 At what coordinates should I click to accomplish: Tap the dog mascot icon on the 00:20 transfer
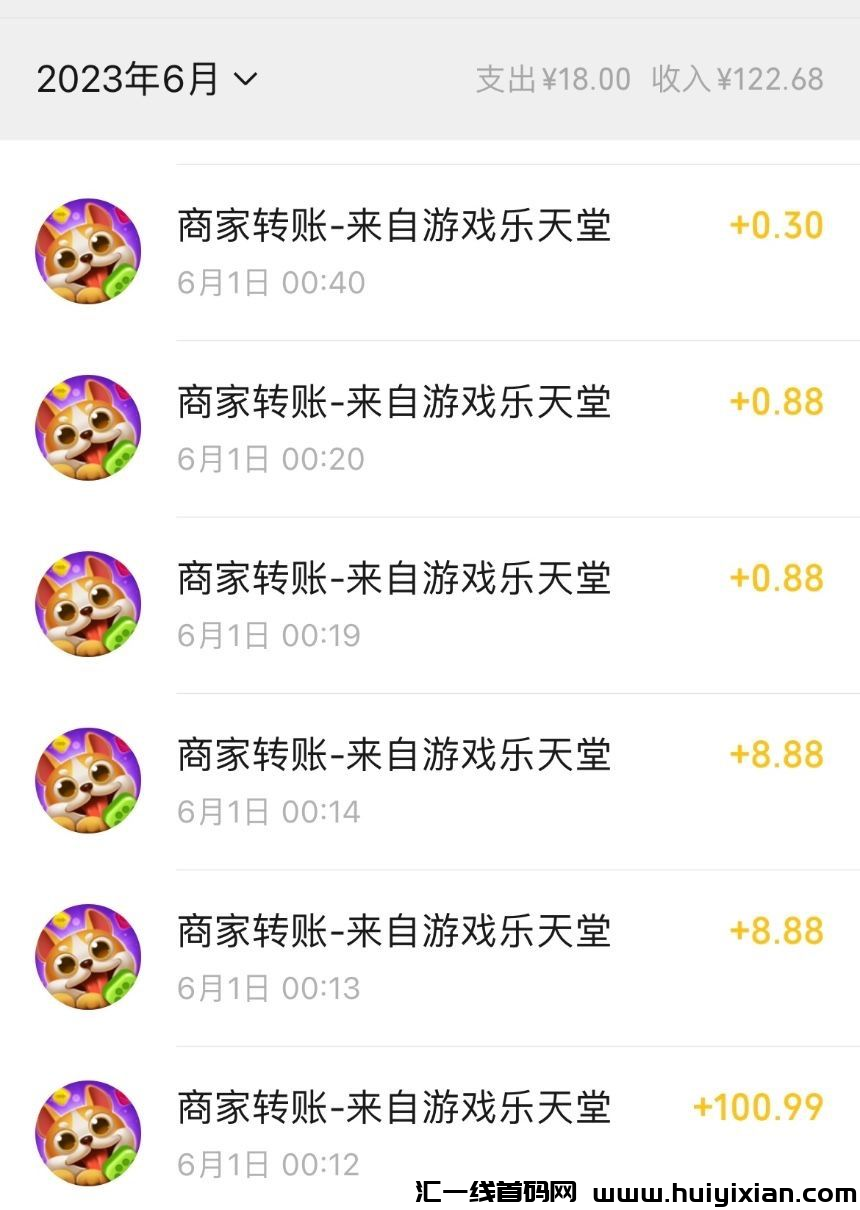pyautogui.click(x=88, y=427)
